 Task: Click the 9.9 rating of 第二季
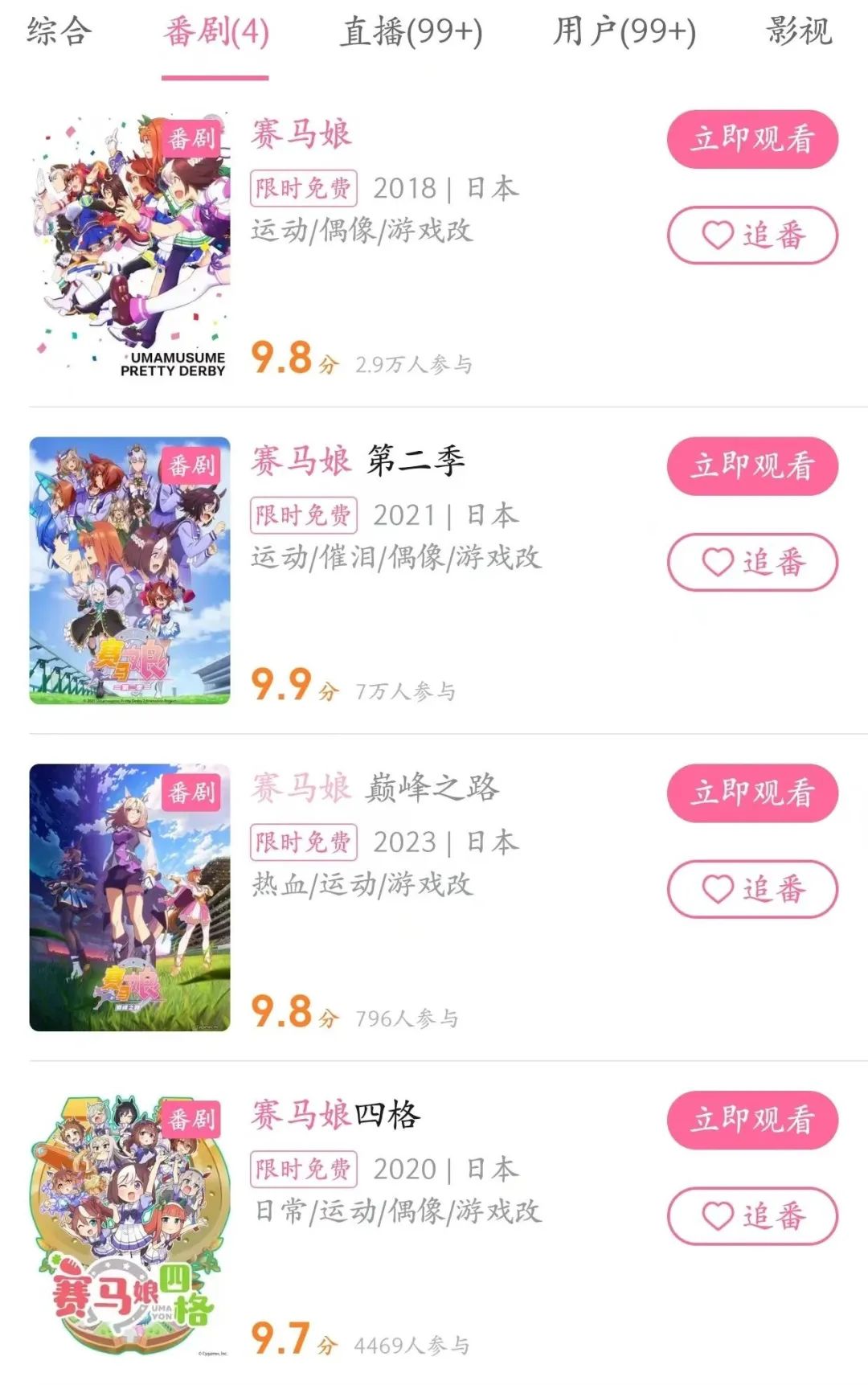(x=285, y=686)
